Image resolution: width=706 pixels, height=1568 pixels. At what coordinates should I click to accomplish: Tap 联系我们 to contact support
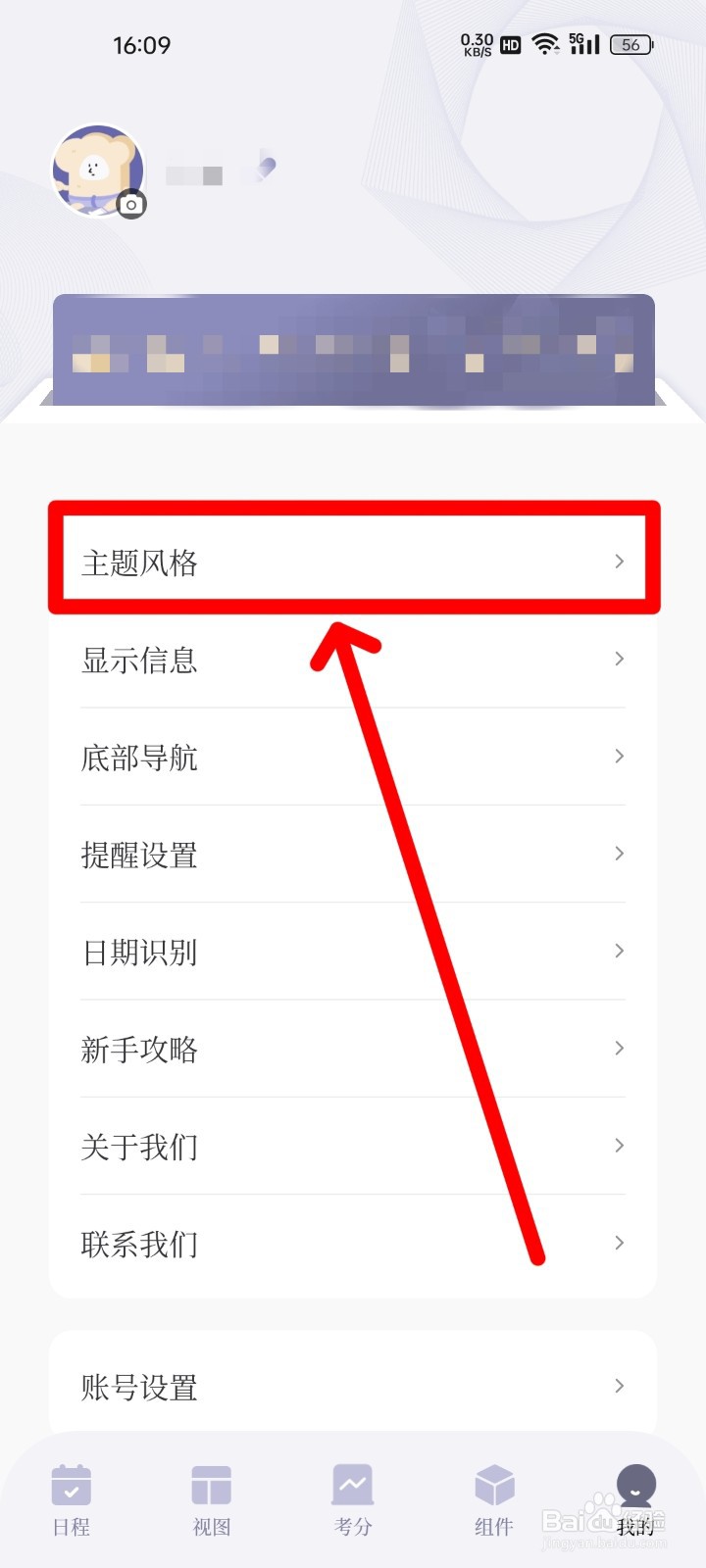pyautogui.click(x=353, y=1243)
